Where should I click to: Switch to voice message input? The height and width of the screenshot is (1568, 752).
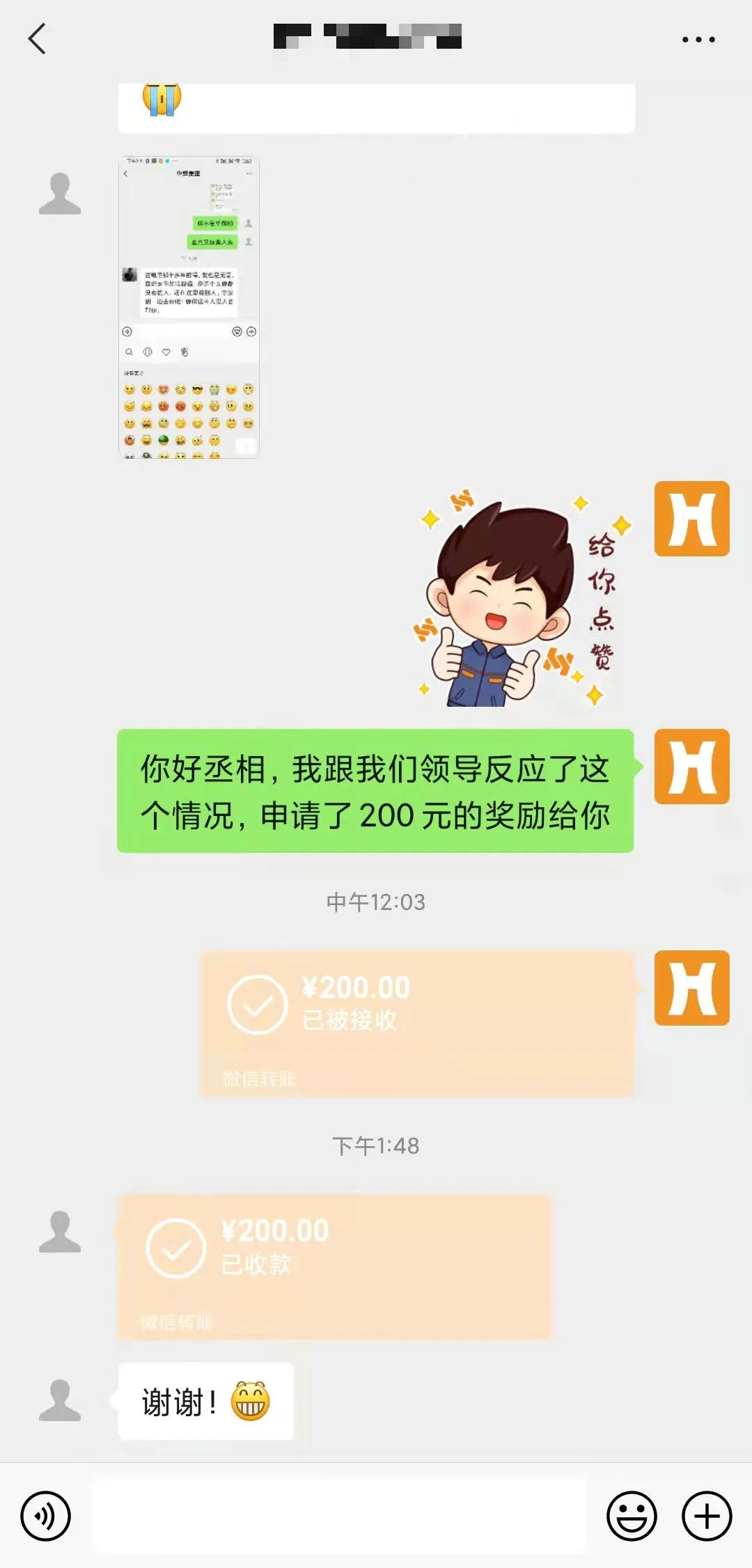[x=45, y=1516]
